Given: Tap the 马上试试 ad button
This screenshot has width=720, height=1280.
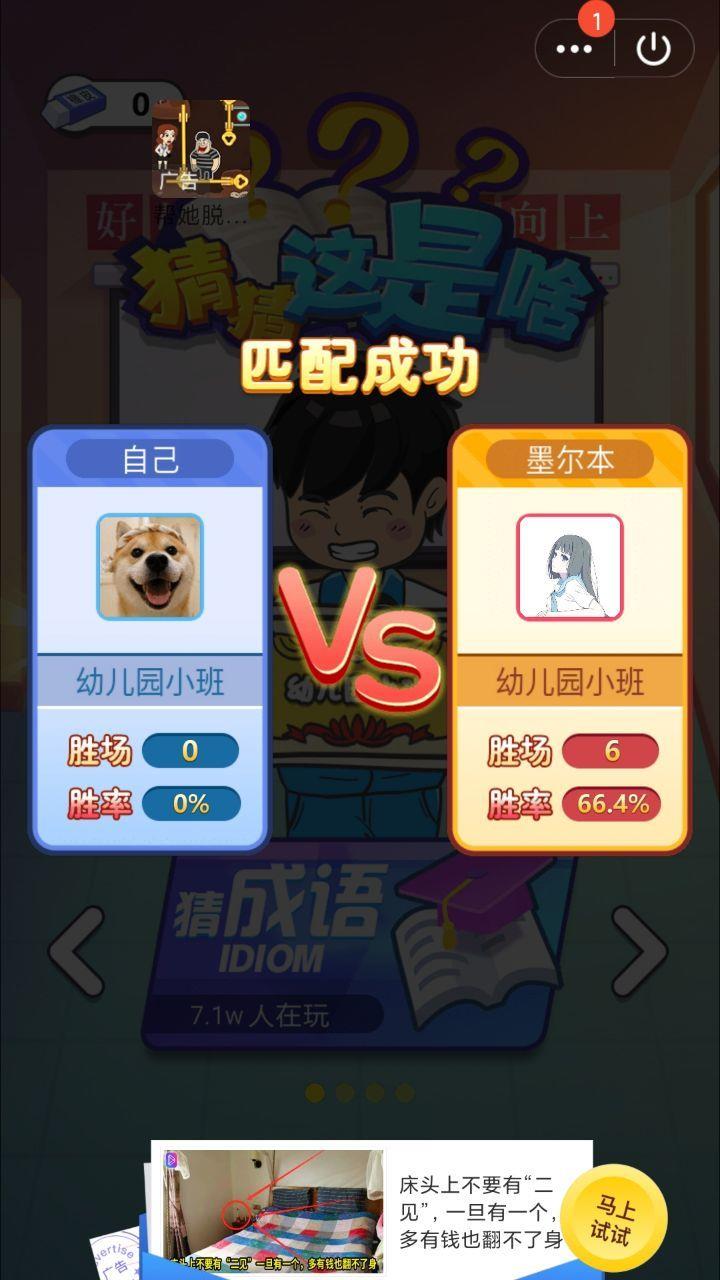Looking at the screenshot, I should coord(612,1219).
